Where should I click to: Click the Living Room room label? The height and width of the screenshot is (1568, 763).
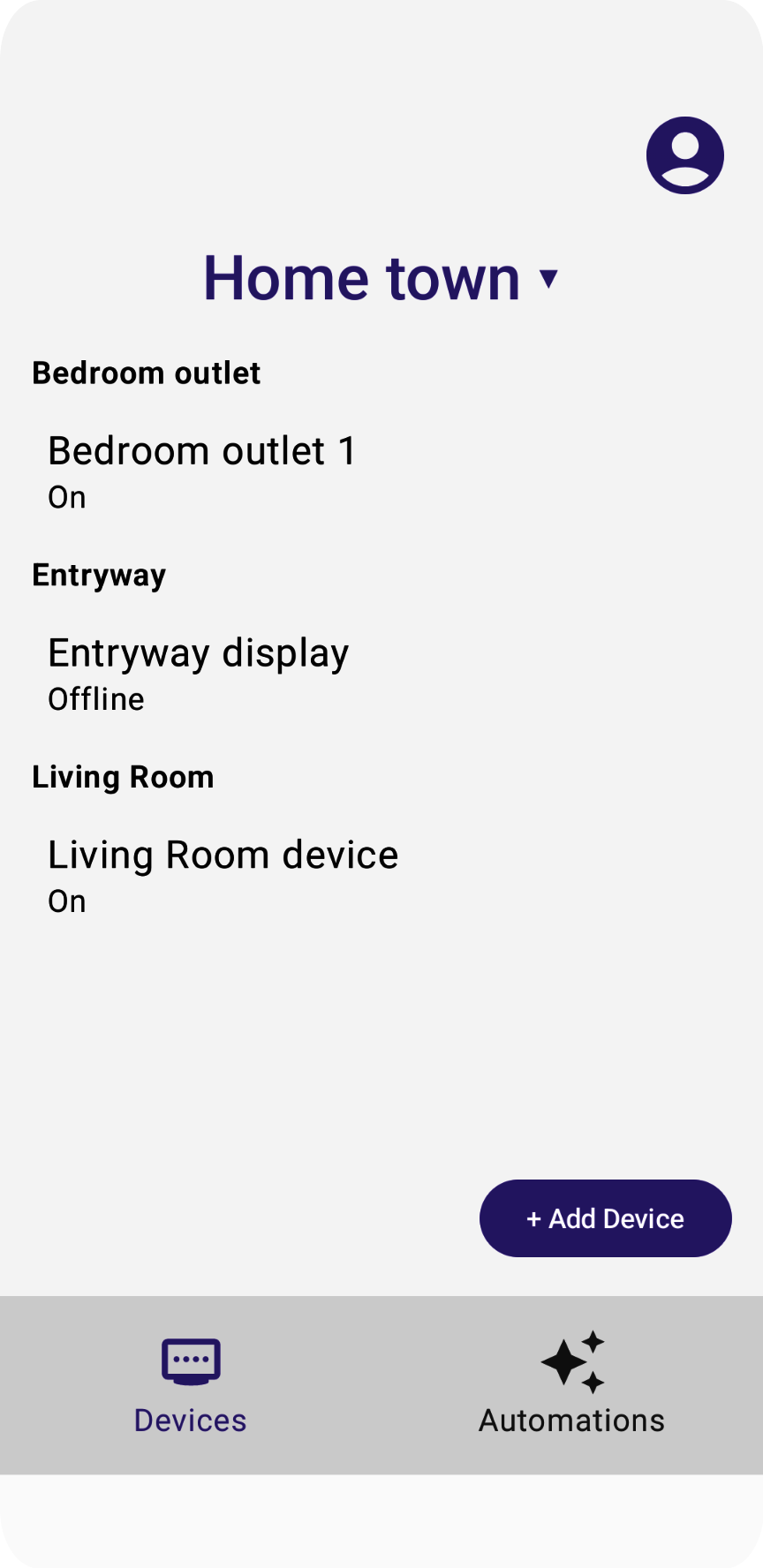(123, 776)
